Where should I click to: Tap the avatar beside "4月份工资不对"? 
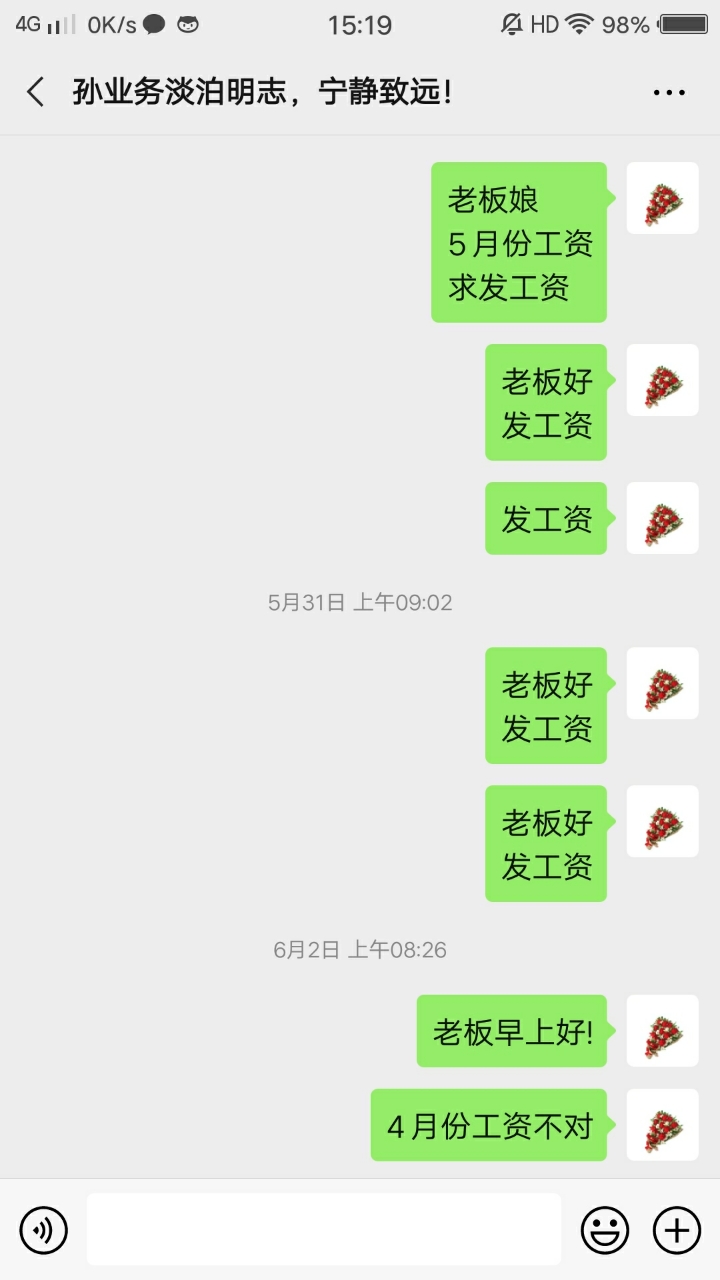point(662,1125)
